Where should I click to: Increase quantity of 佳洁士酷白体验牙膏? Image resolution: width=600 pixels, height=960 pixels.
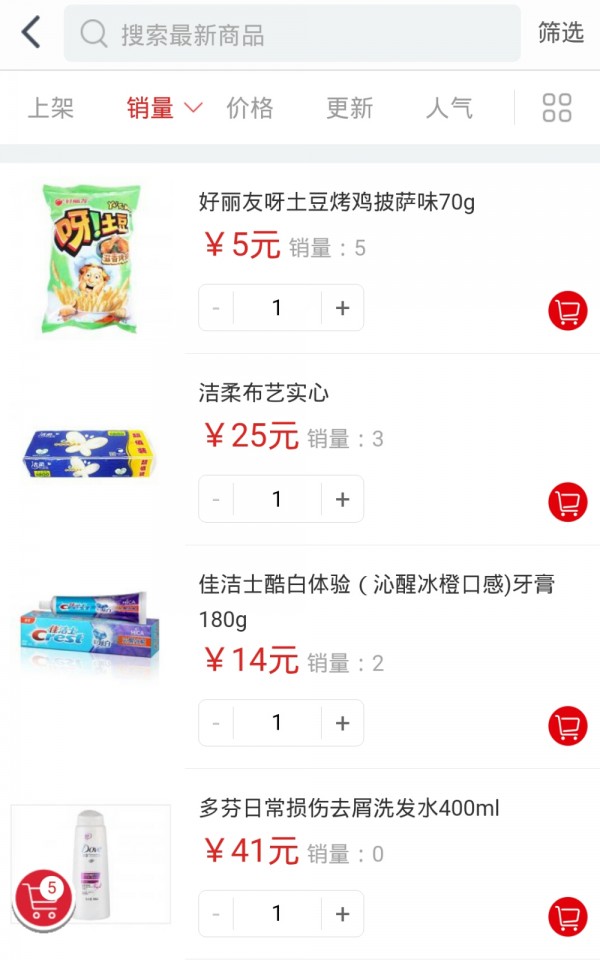coord(342,723)
